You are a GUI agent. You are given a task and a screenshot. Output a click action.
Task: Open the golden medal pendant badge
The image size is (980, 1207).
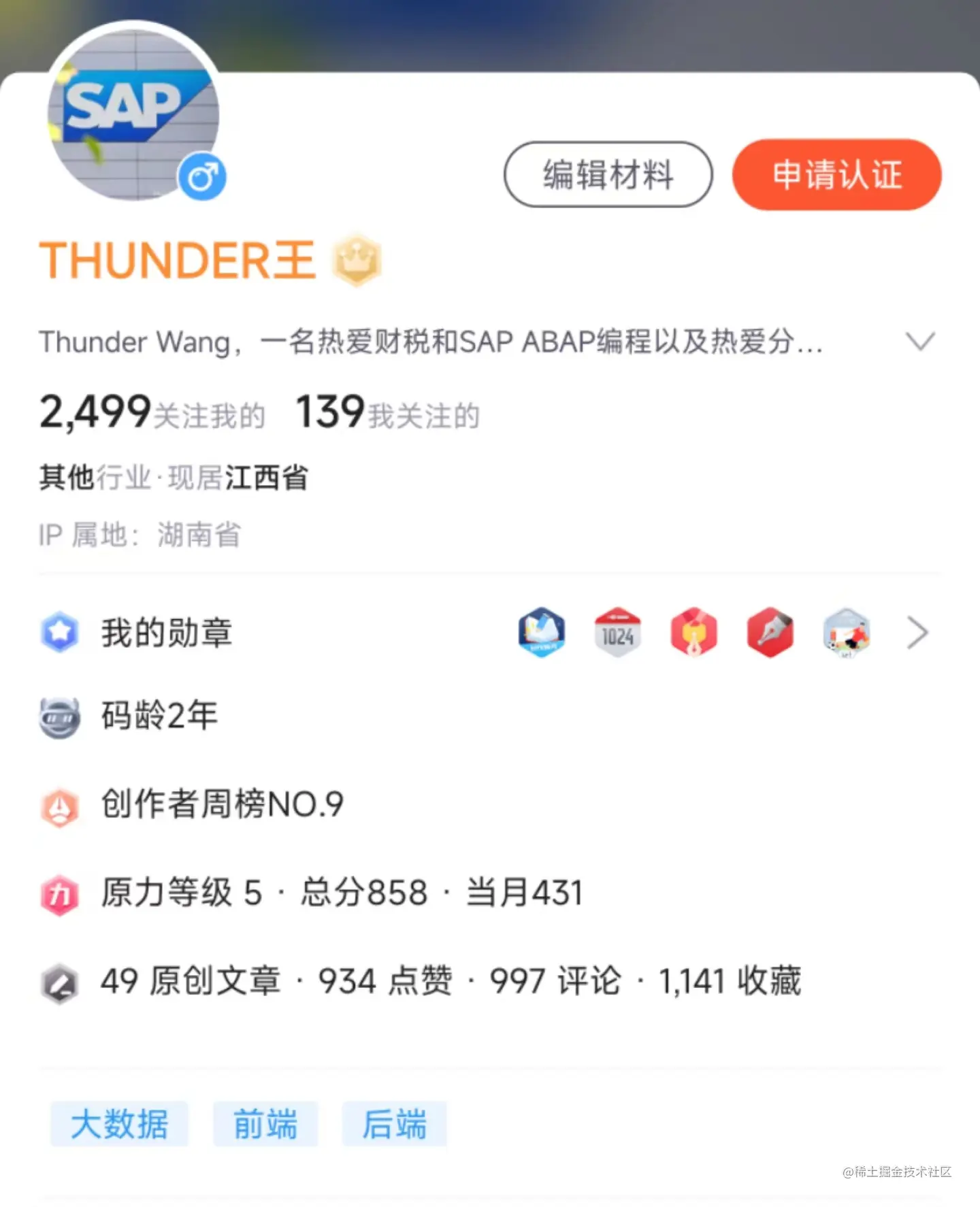693,633
